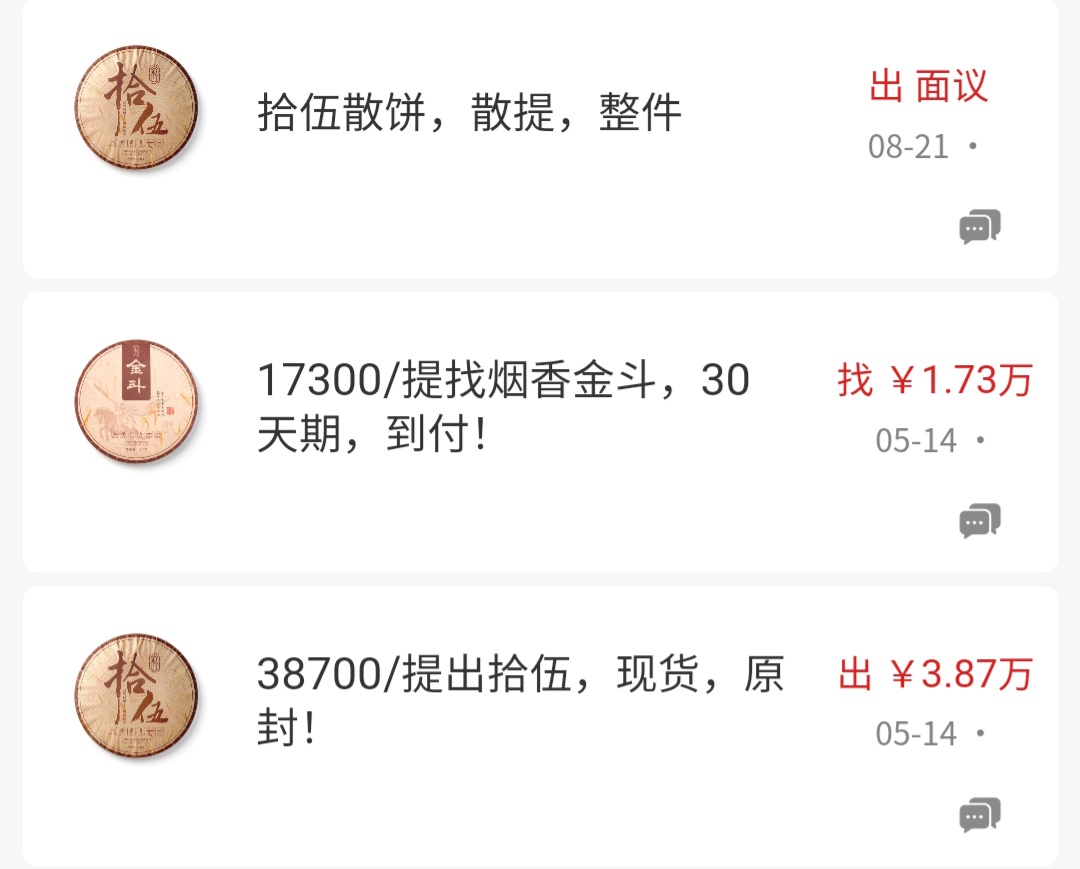This screenshot has height=869, width=1080.
Task: Open chat for the 拾伍散饼 listing
Action: click(980, 228)
